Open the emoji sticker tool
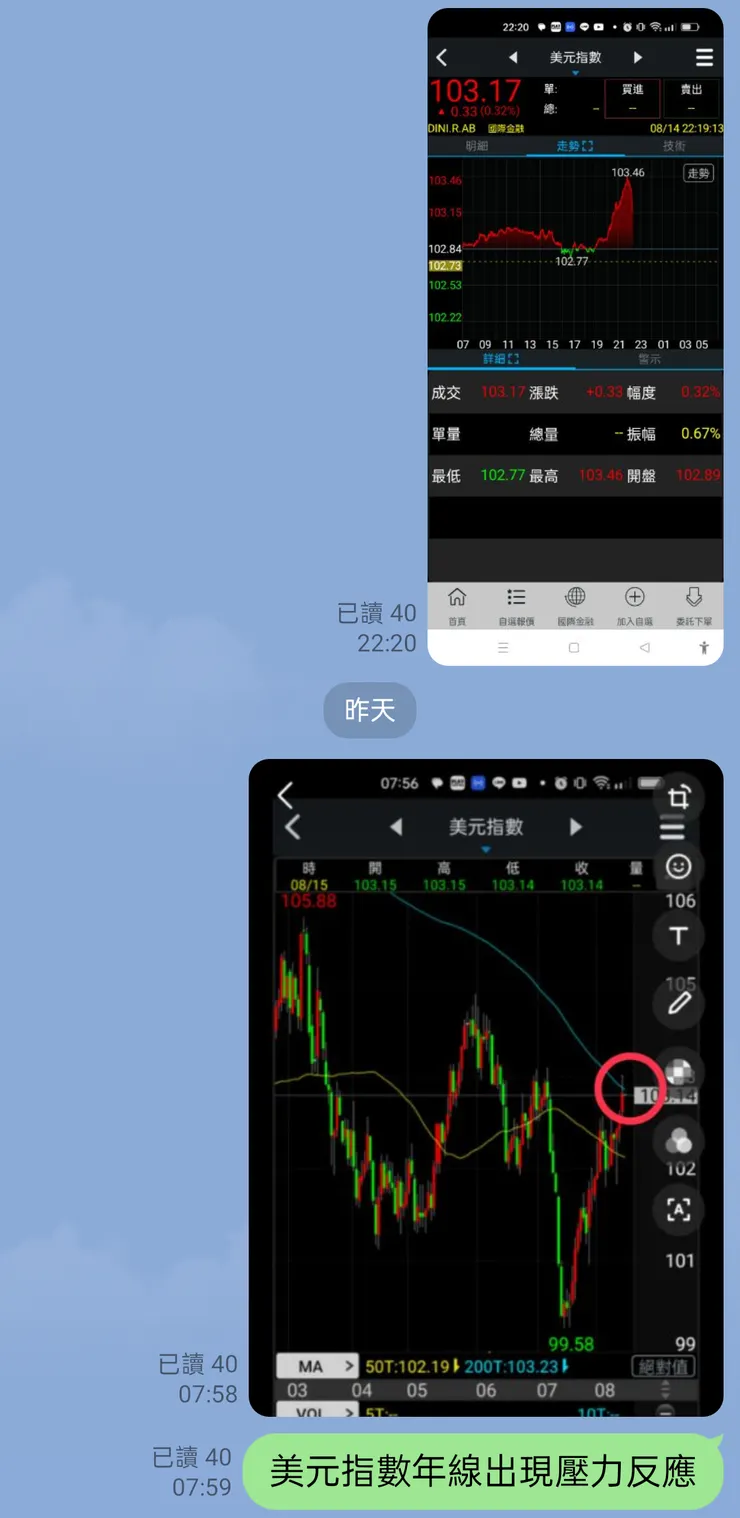This screenshot has width=740, height=1518. pyautogui.click(x=679, y=867)
